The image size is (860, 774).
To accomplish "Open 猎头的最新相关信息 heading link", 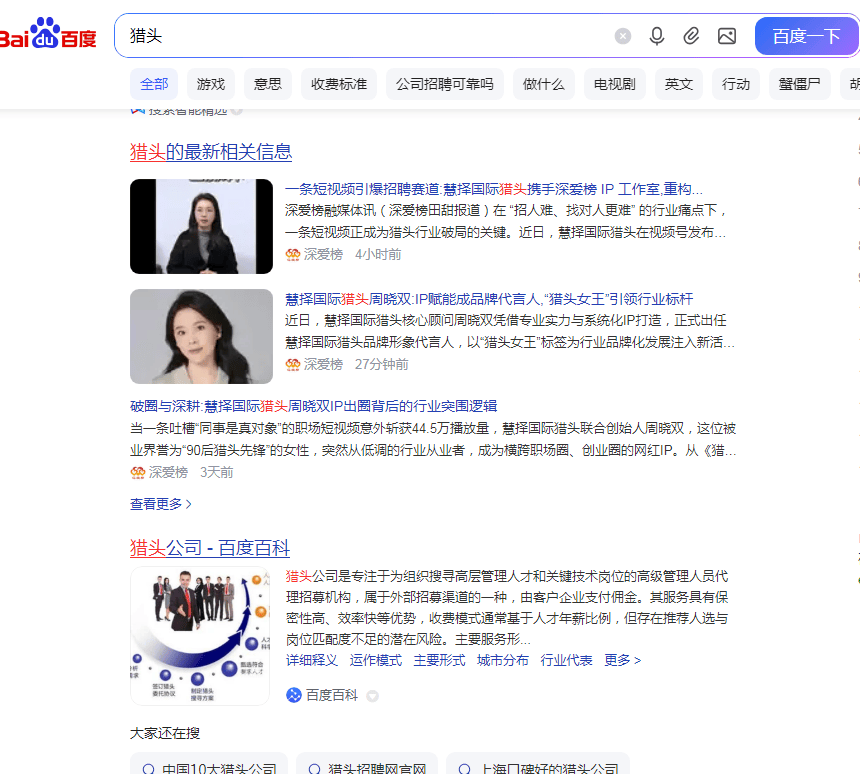I will pos(211,152).
